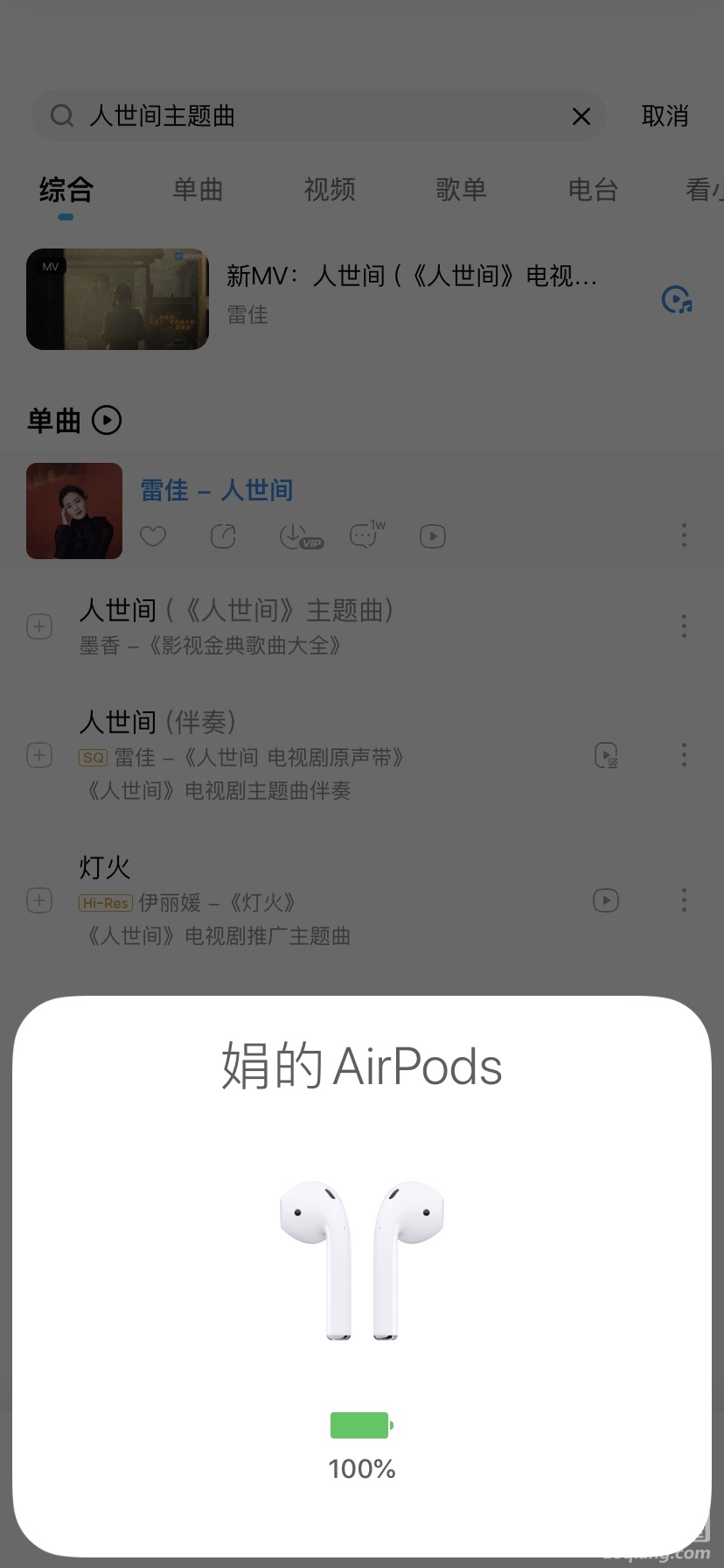This screenshot has width=724, height=1568.
Task: Tap 取消 to cancel search
Action: (665, 116)
